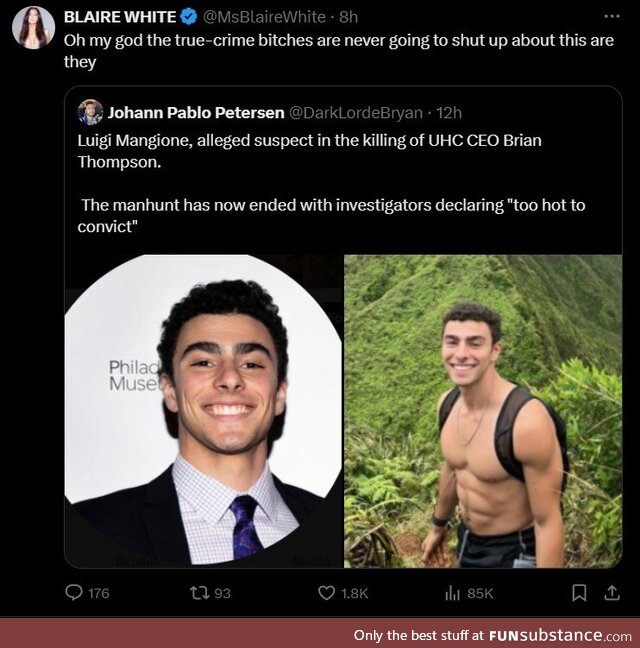Bookmark this tweet
The width and height of the screenshot is (640, 648).
click(x=578, y=593)
